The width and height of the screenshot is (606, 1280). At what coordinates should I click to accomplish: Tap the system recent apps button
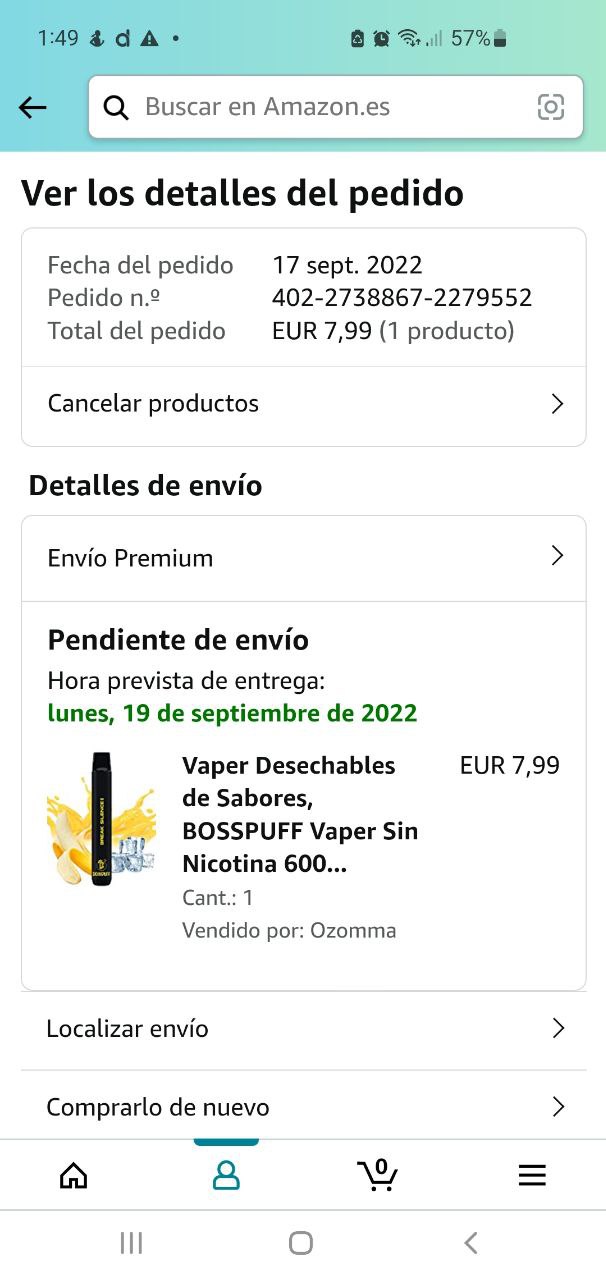click(x=131, y=1243)
